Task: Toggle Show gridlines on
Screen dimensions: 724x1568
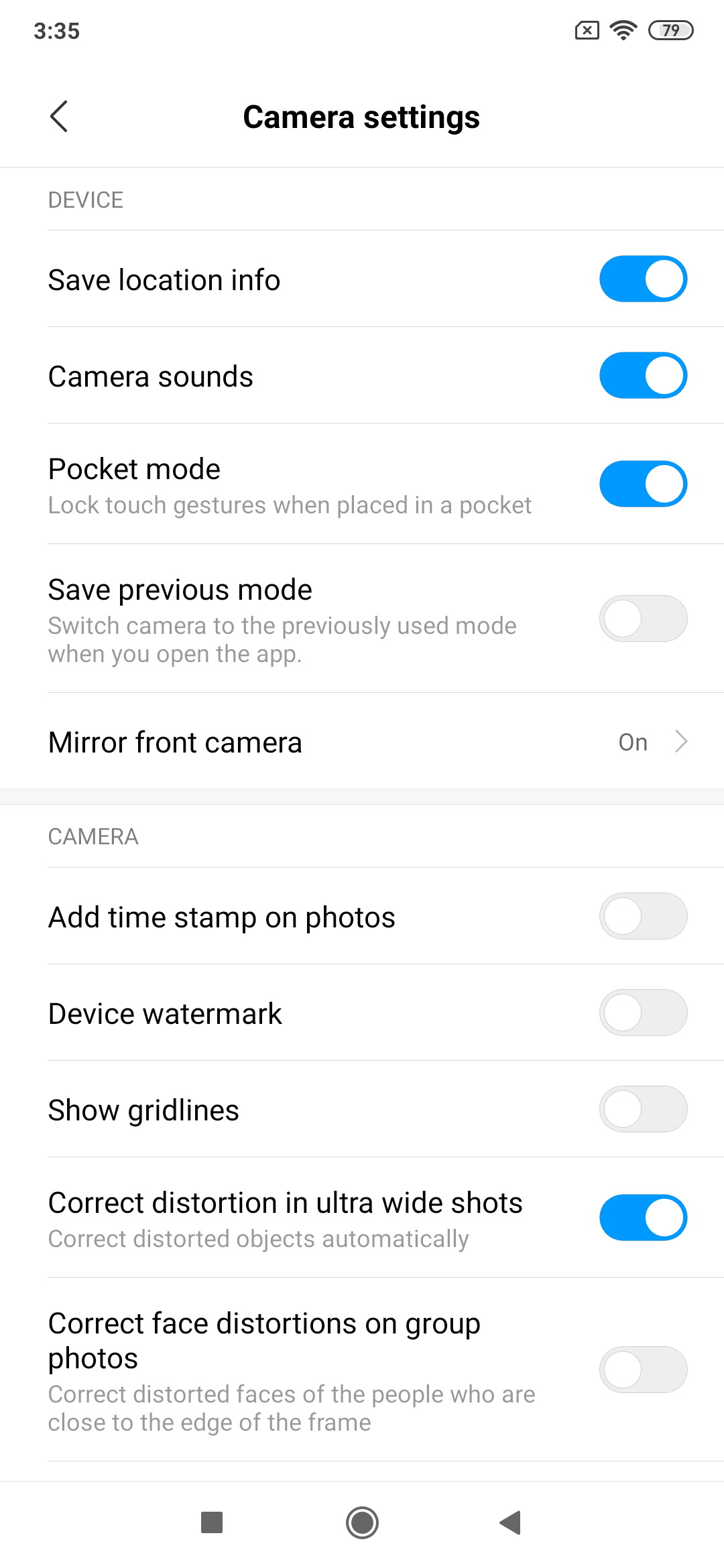Action: [643, 1109]
